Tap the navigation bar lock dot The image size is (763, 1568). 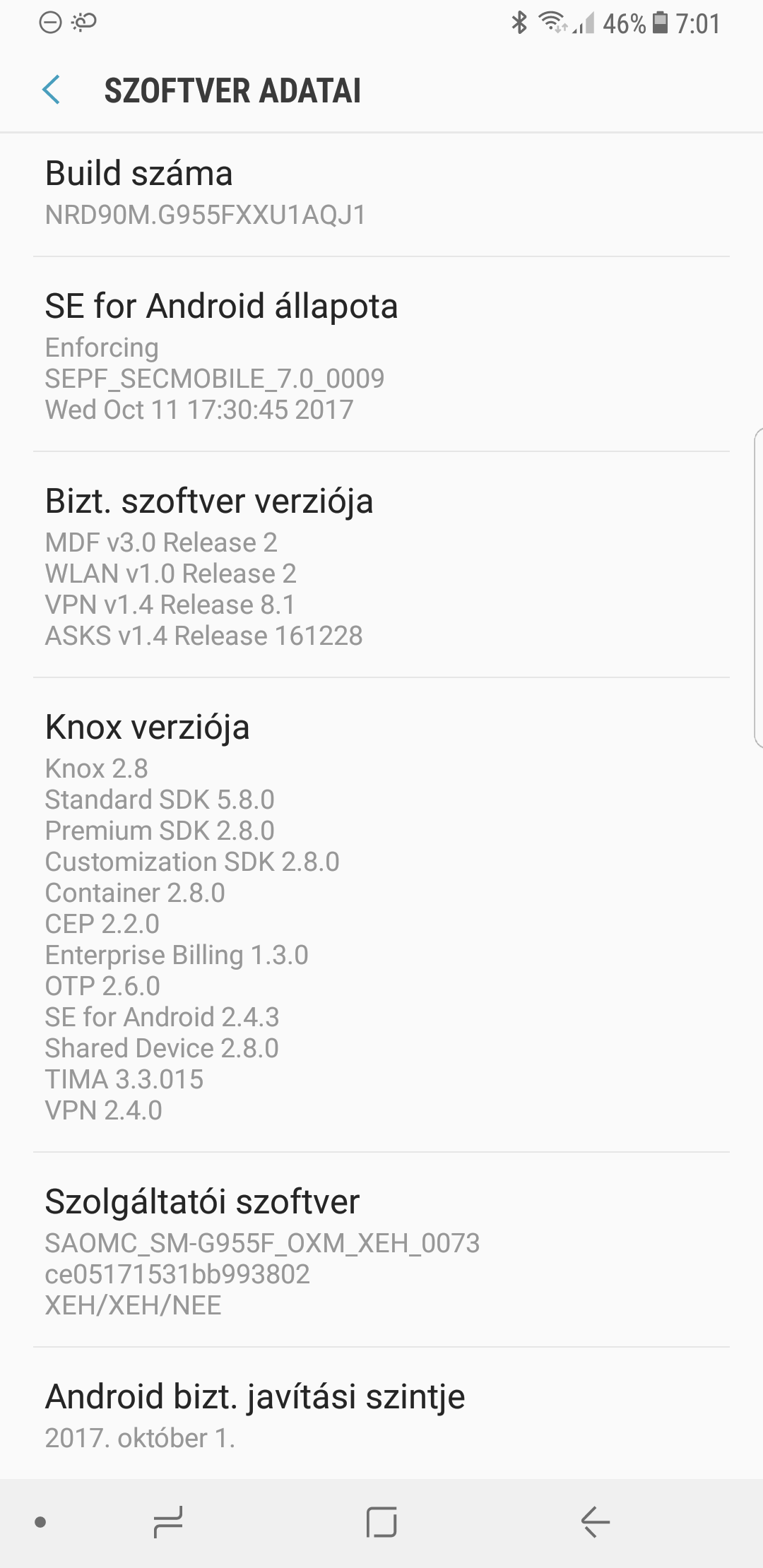40,1522
